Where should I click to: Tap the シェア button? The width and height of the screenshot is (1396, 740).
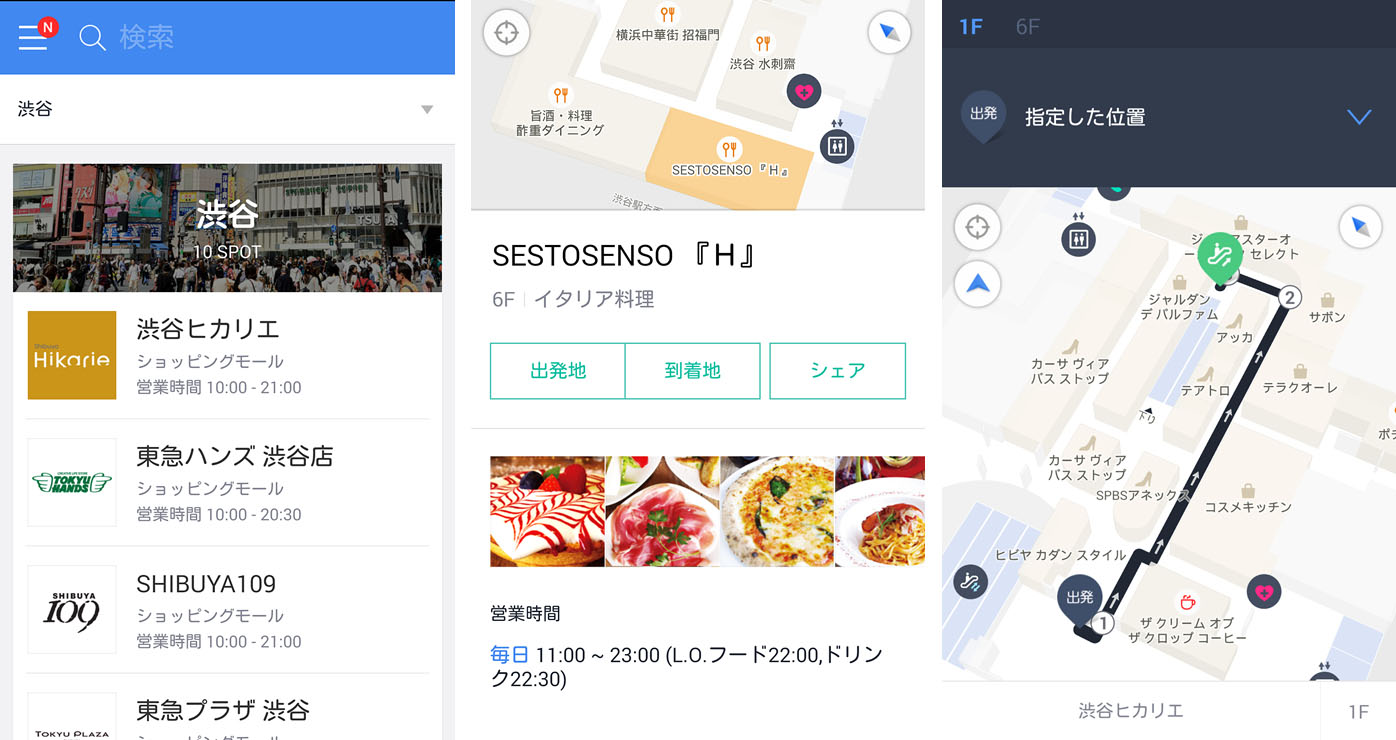pos(837,371)
